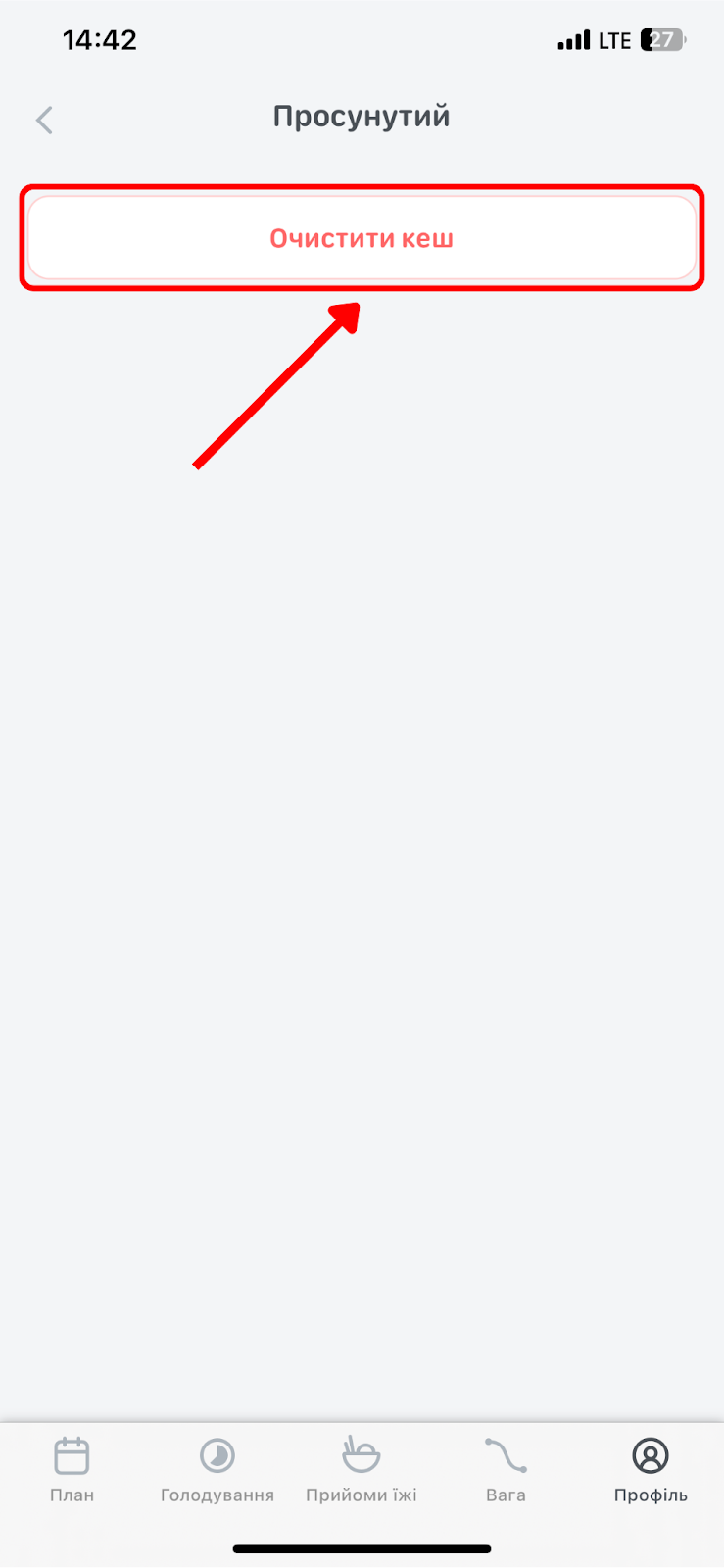724x1568 pixels.
Task: Open the Голодування tab
Action: (x=217, y=1470)
